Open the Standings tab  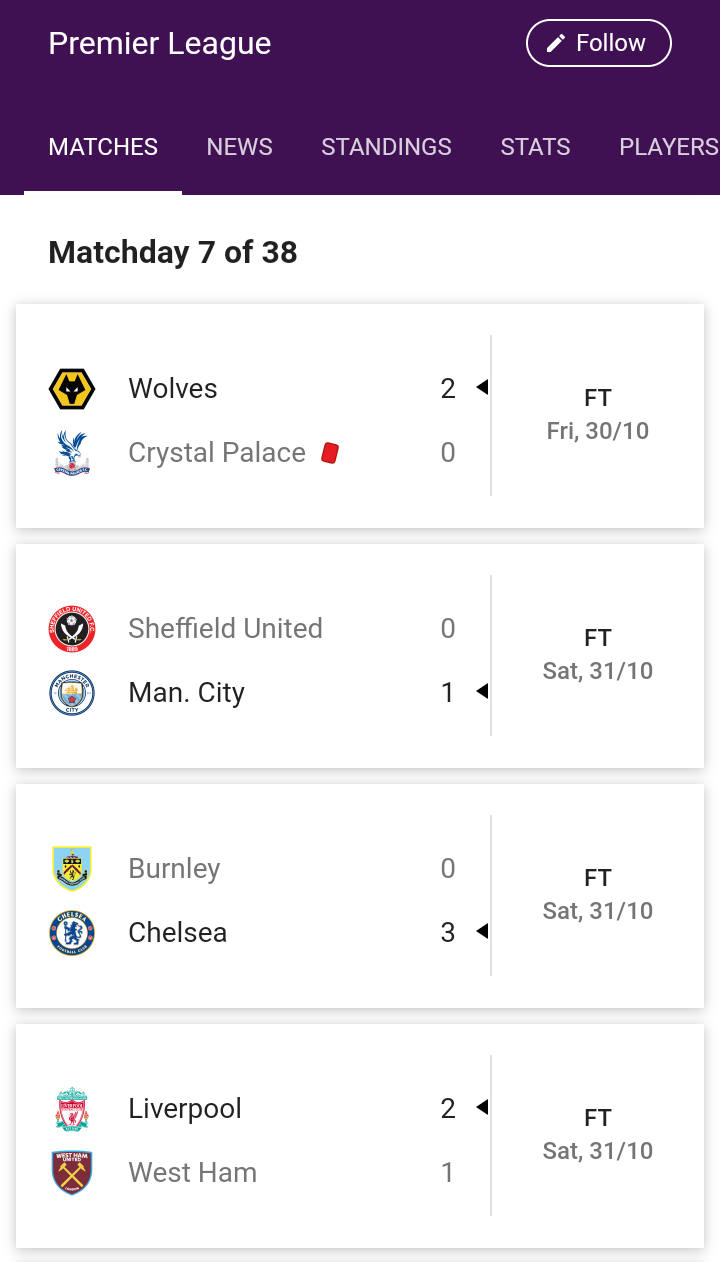click(x=386, y=147)
